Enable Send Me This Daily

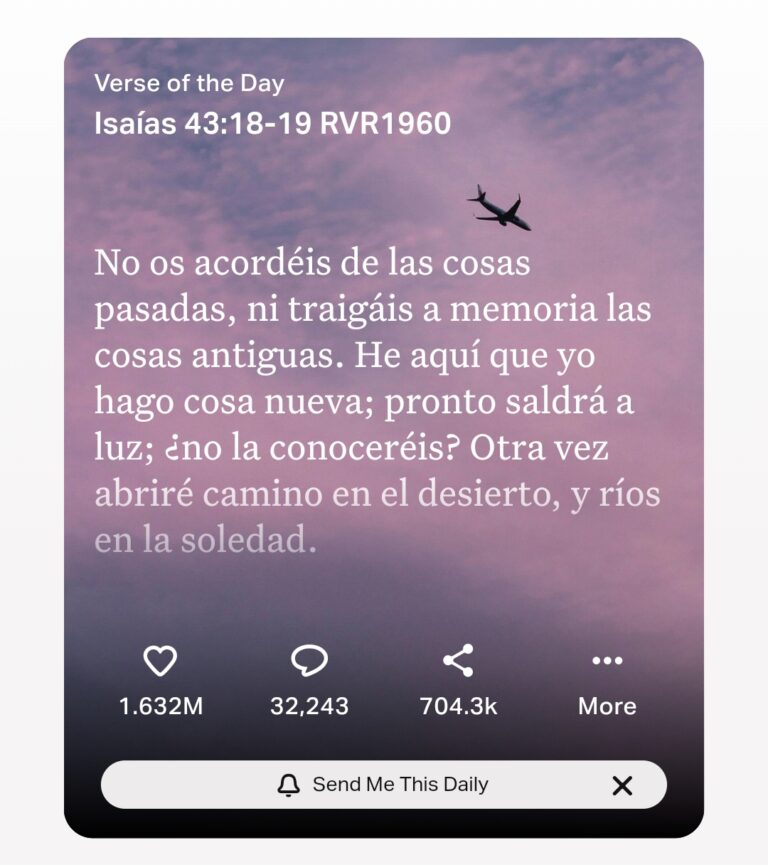384,785
